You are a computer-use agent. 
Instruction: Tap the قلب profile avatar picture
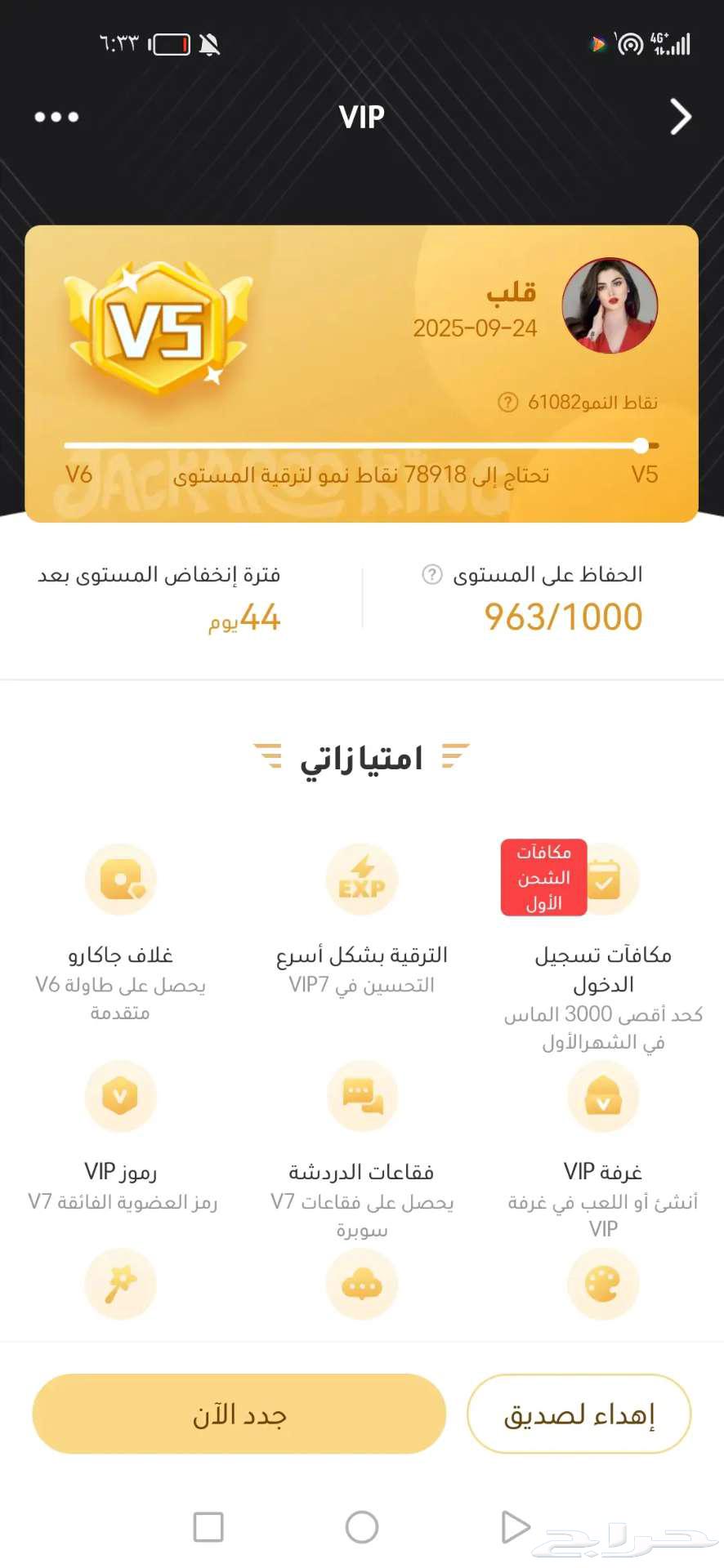(x=608, y=306)
